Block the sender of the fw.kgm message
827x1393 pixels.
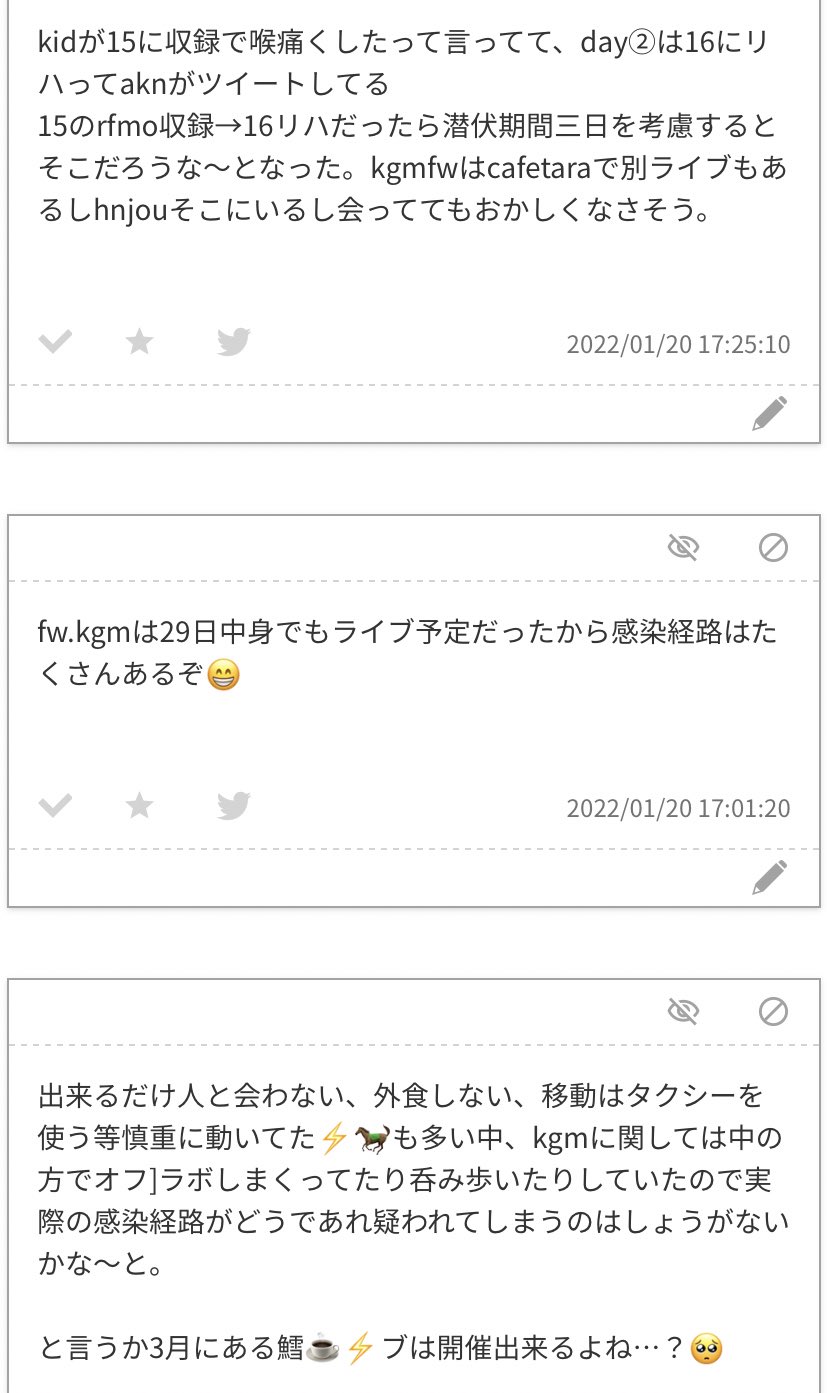[773, 547]
